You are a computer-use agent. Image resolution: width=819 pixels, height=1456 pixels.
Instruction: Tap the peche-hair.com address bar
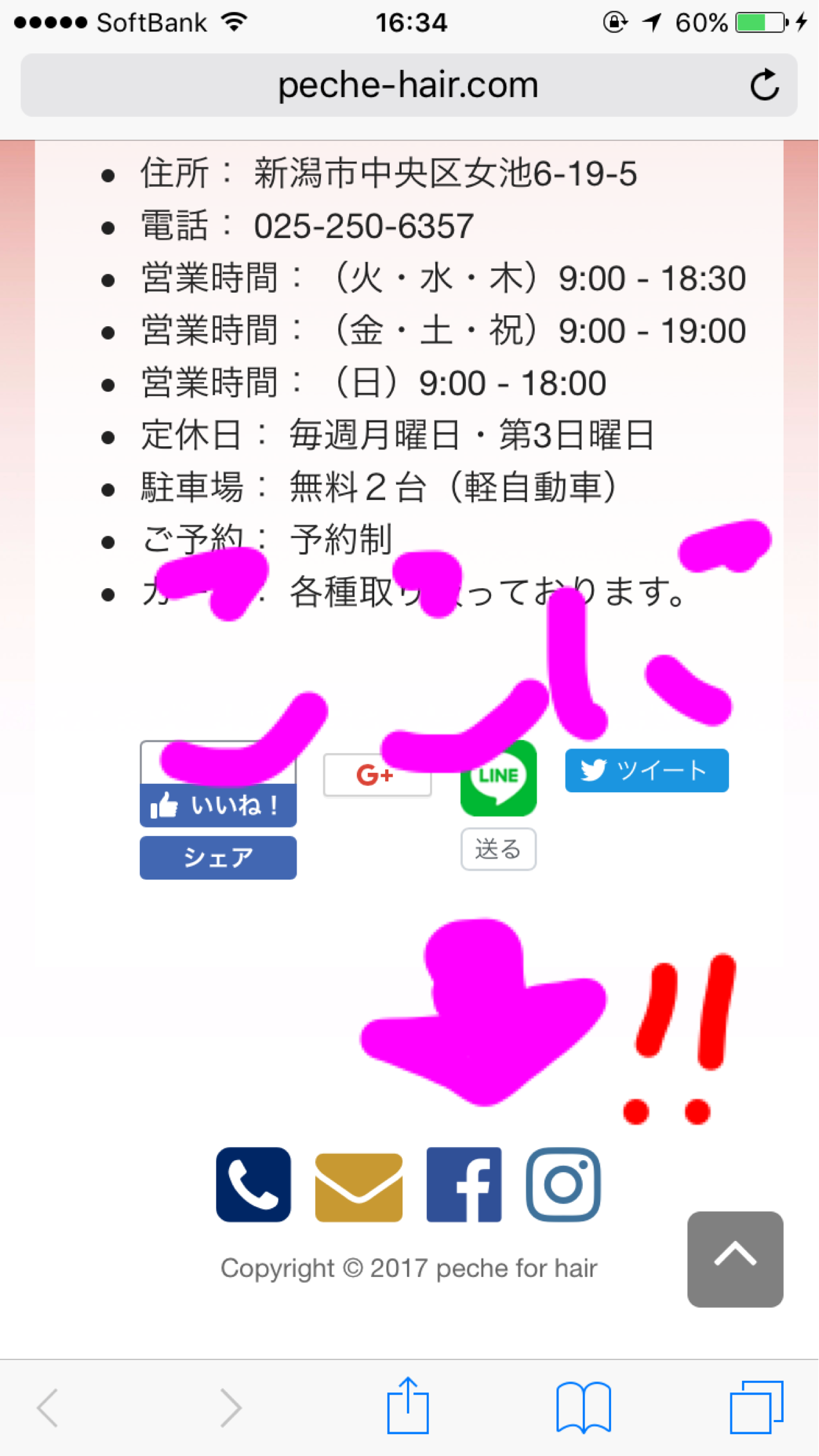pos(408,85)
